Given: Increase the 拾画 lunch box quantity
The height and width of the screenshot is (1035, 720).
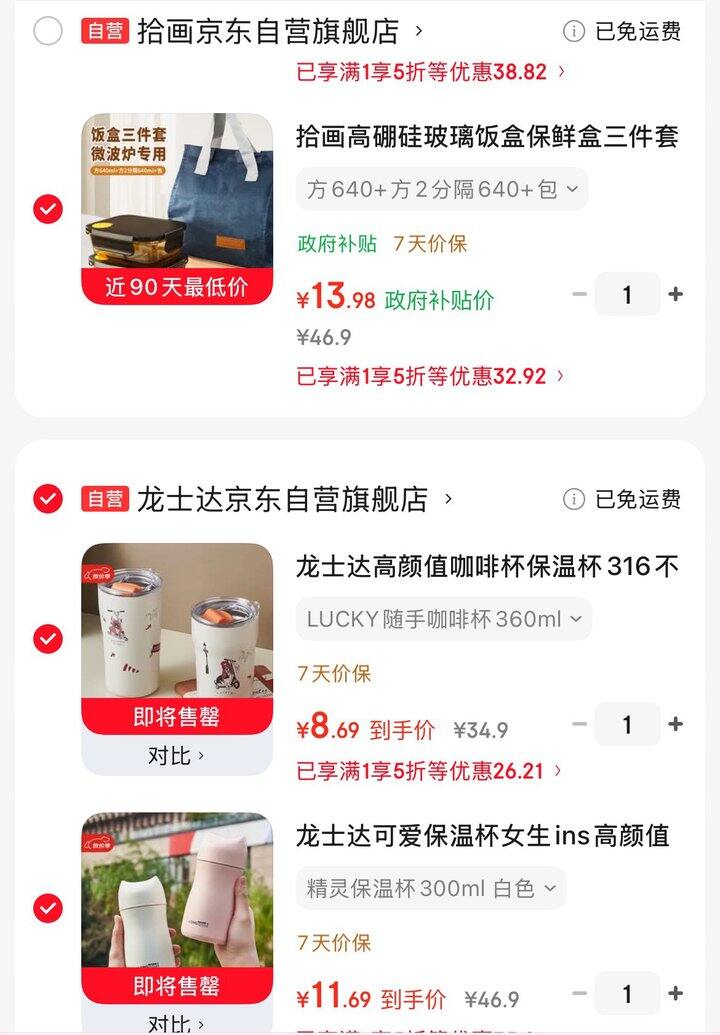Looking at the screenshot, I should point(676,294).
